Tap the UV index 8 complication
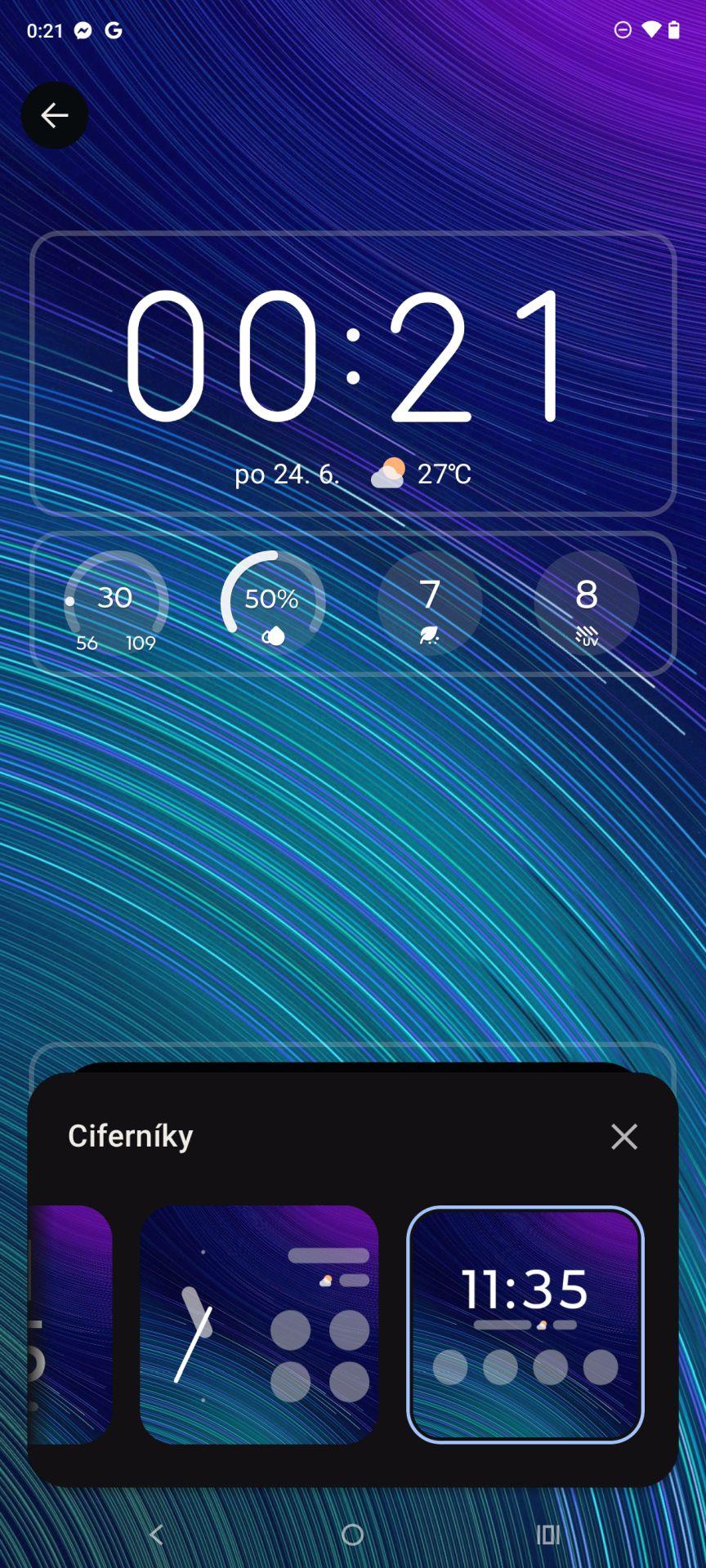Viewport: 706px width, 1568px height. click(587, 603)
